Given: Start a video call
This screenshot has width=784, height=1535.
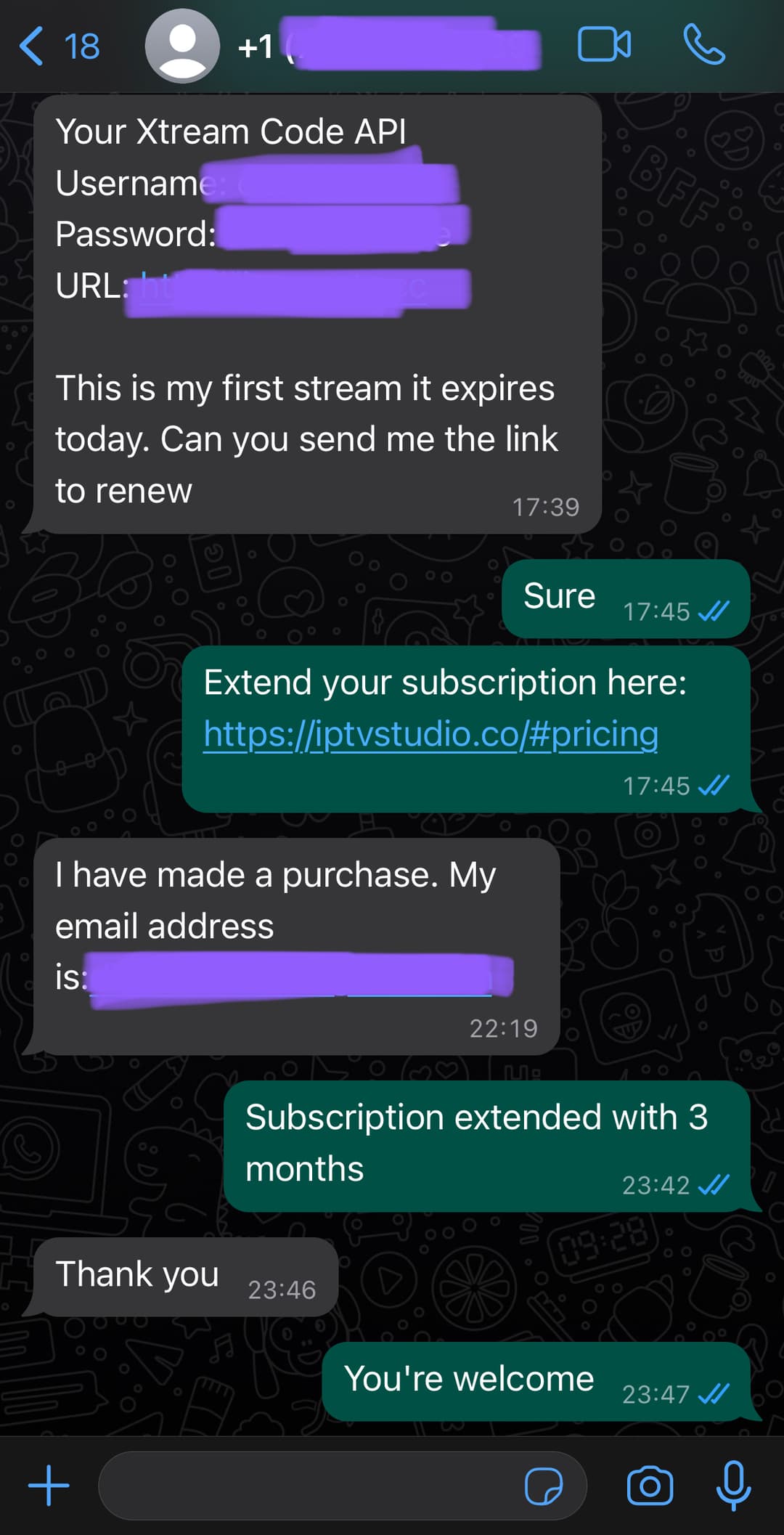Looking at the screenshot, I should point(604,45).
